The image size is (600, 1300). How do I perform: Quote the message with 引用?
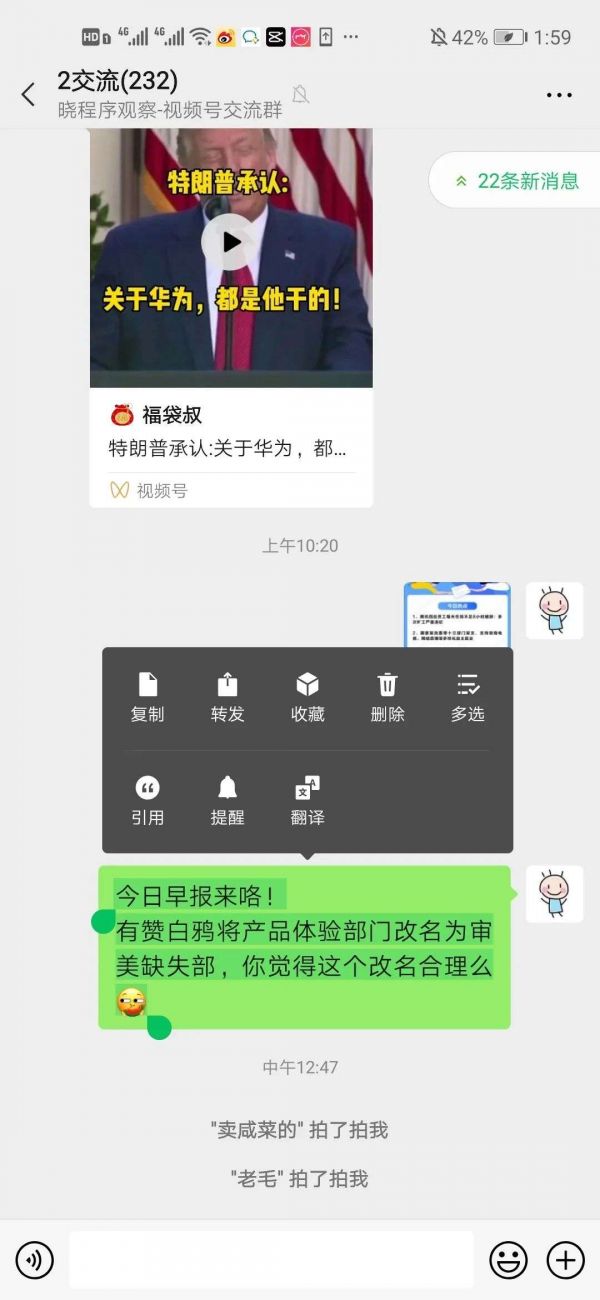coord(147,800)
